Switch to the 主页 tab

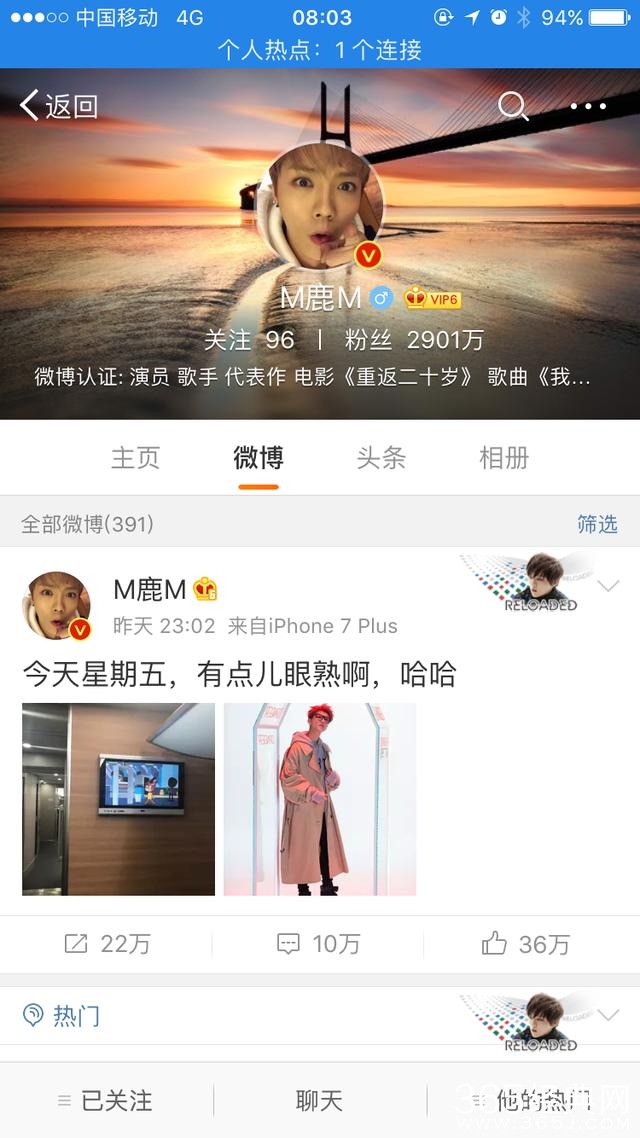(x=135, y=458)
